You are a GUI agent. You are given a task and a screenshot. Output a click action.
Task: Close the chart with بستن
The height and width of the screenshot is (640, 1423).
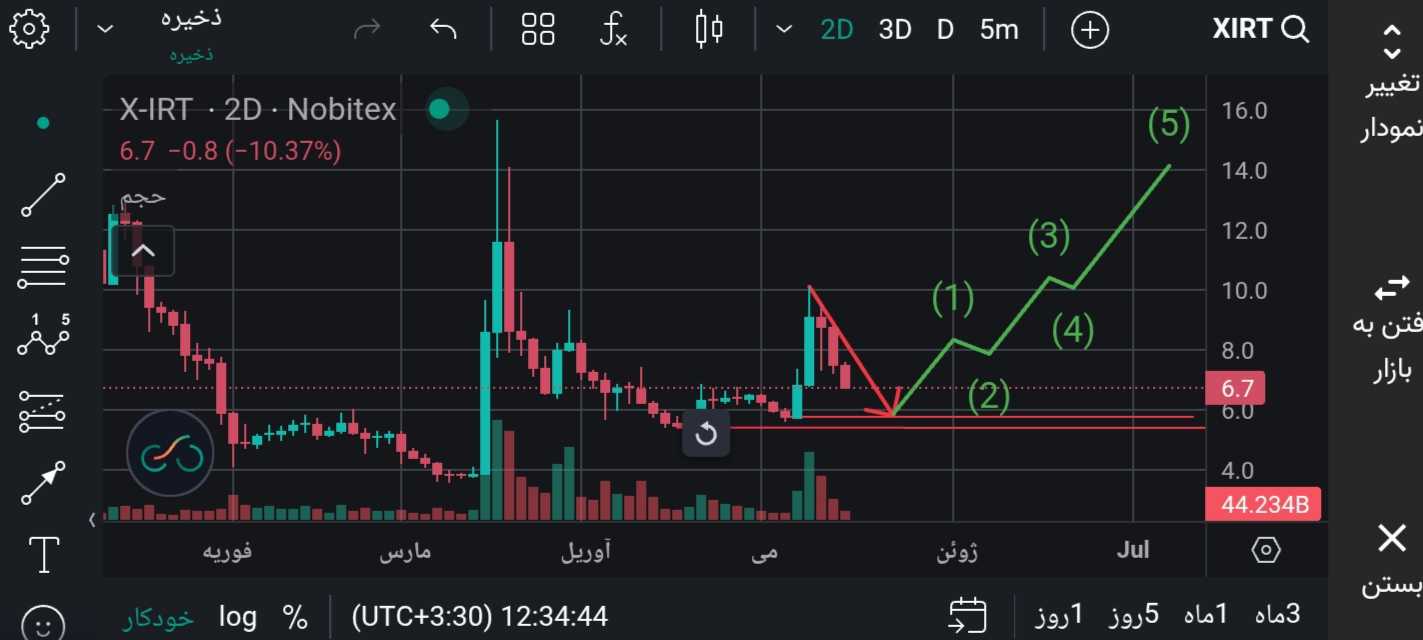1391,558
